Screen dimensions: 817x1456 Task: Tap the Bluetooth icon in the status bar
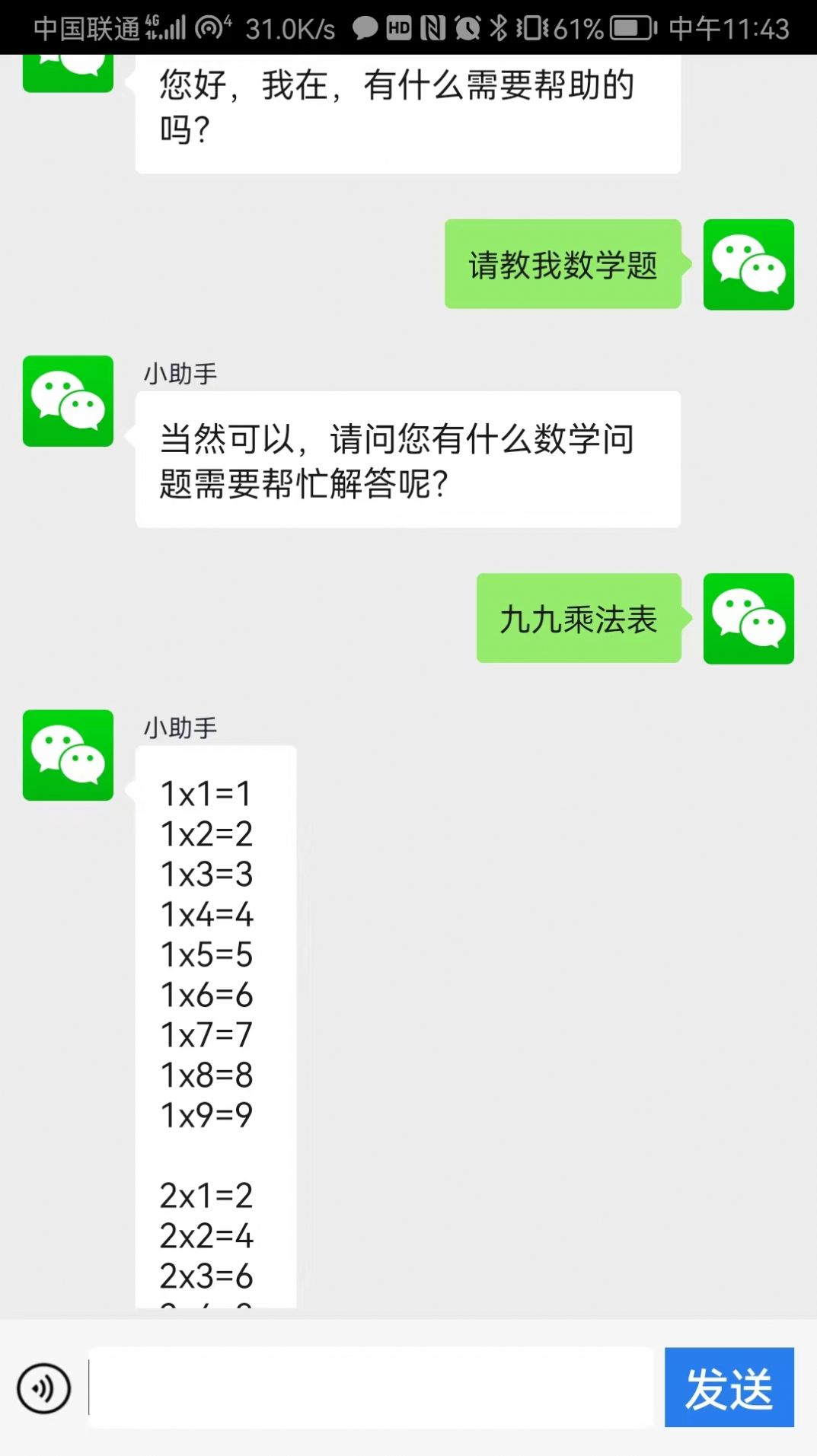tap(499, 27)
